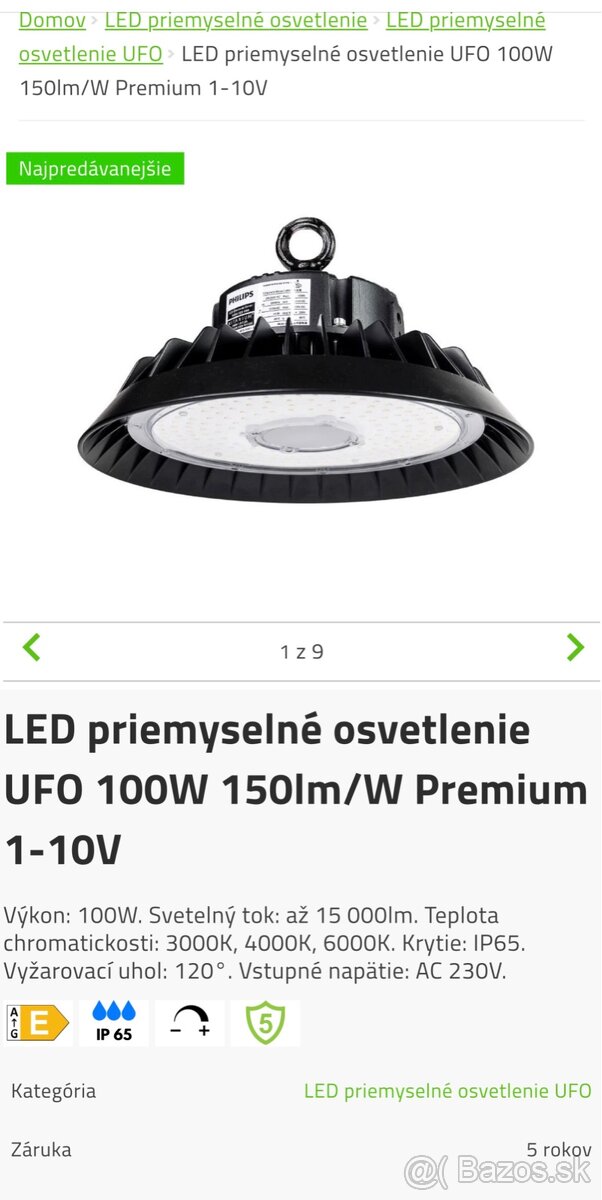The width and height of the screenshot is (602, 1200).
Task: Open breadcrumb link LED priemyselné osvetlenie
Action: tap(235, 19)
